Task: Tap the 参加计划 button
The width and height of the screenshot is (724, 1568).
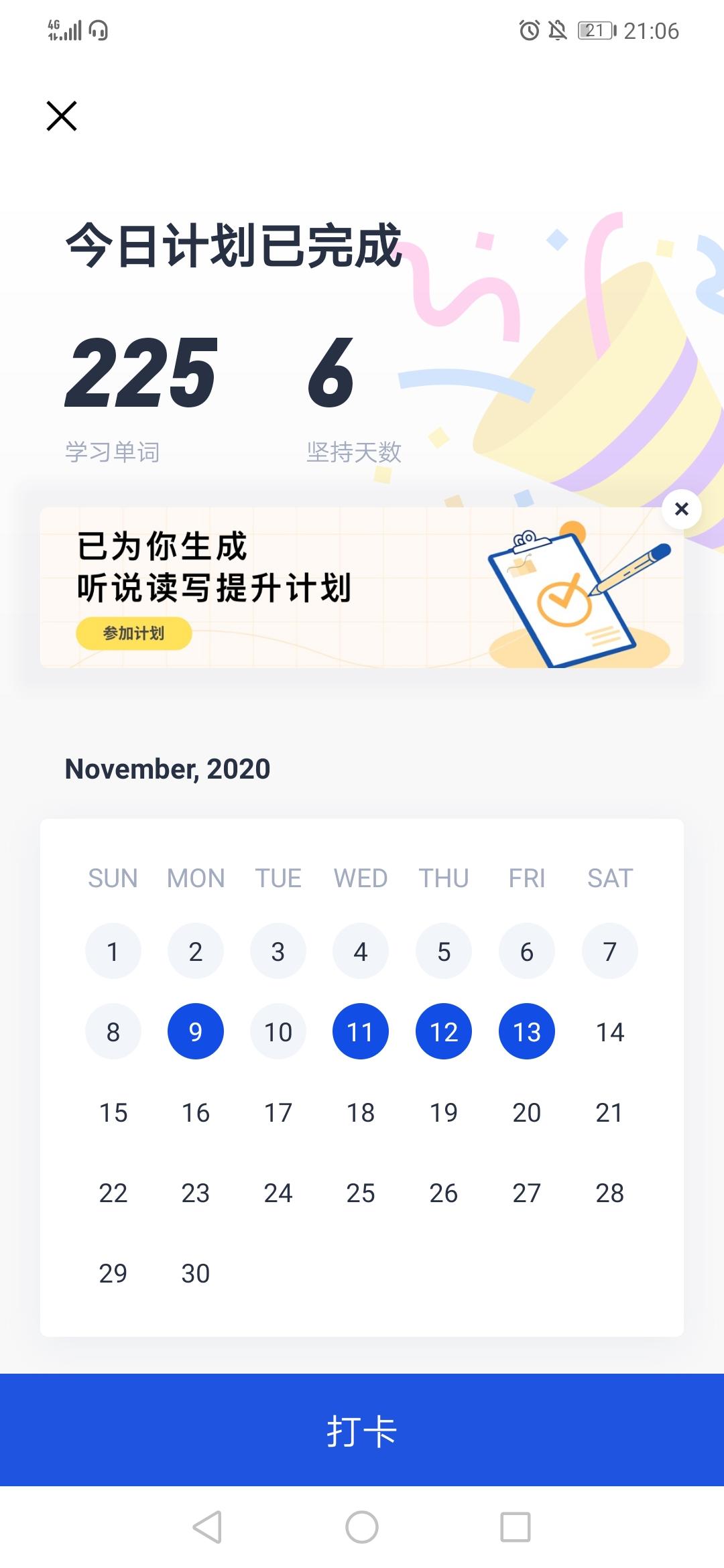Action: point(133,633)
